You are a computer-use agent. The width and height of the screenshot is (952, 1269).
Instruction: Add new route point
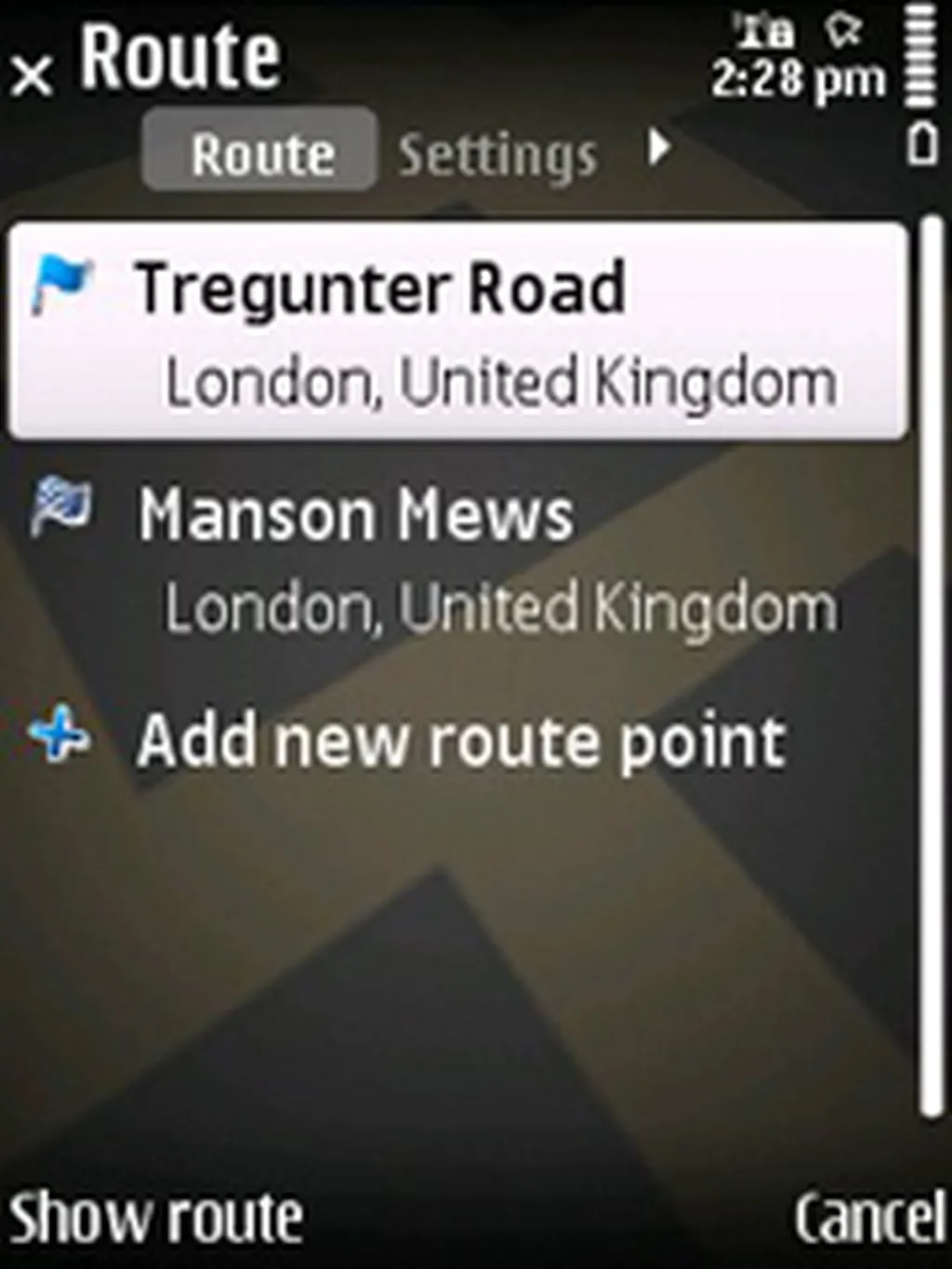(459, 742)
